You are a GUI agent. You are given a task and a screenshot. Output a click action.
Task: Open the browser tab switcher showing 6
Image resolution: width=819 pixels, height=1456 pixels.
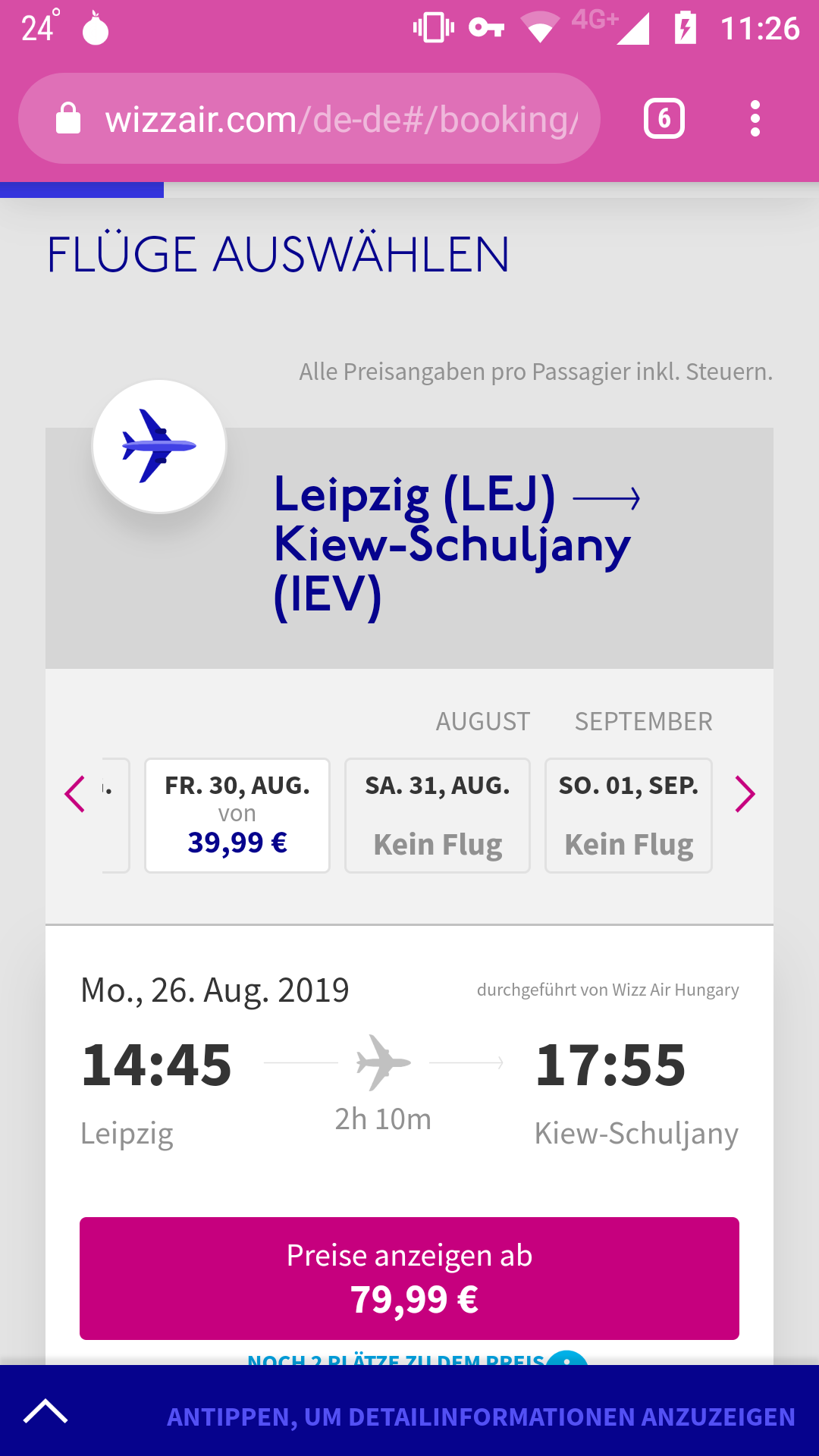pos(664,119)
